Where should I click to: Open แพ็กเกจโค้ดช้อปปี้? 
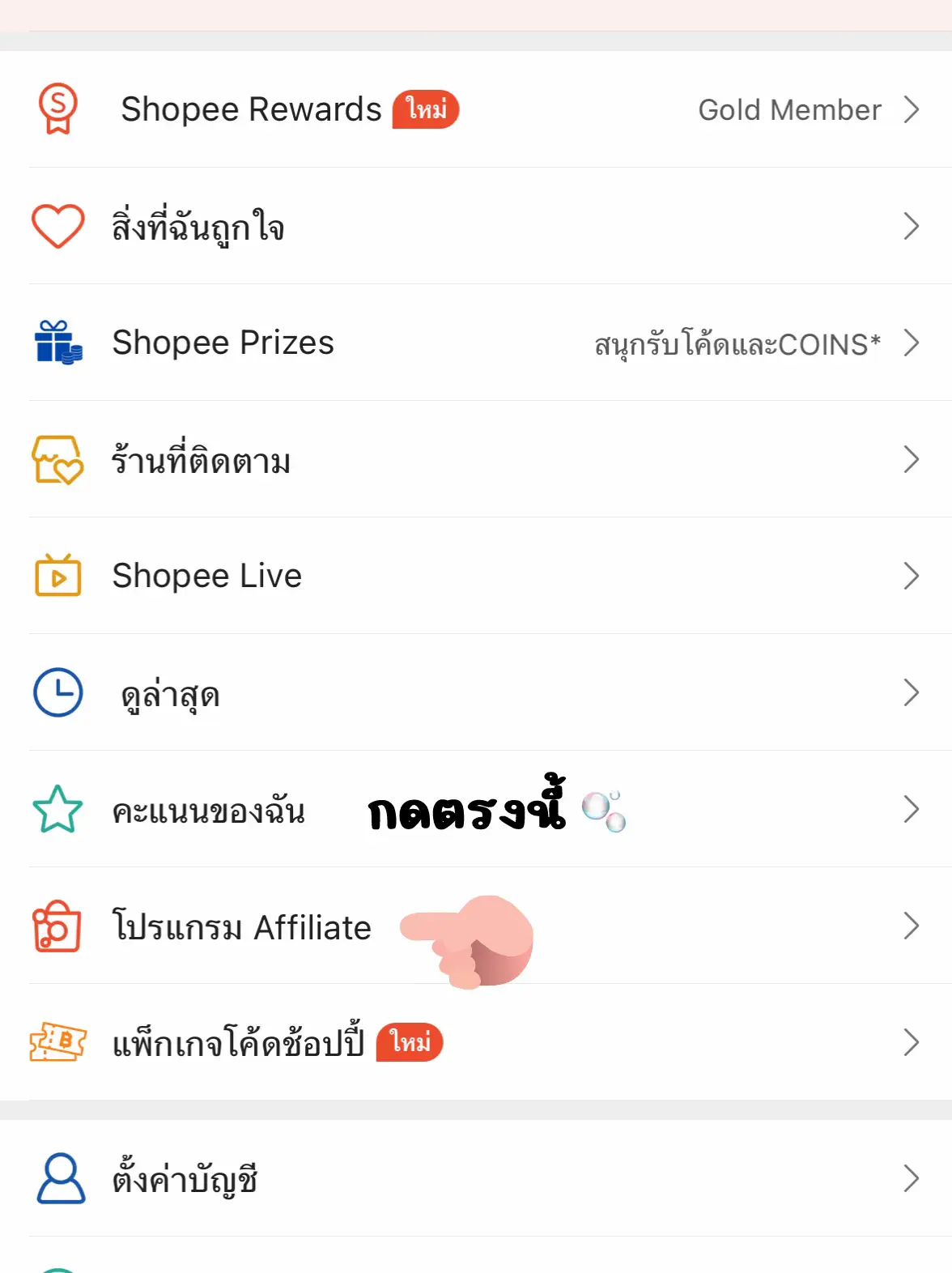[476, 1042]
